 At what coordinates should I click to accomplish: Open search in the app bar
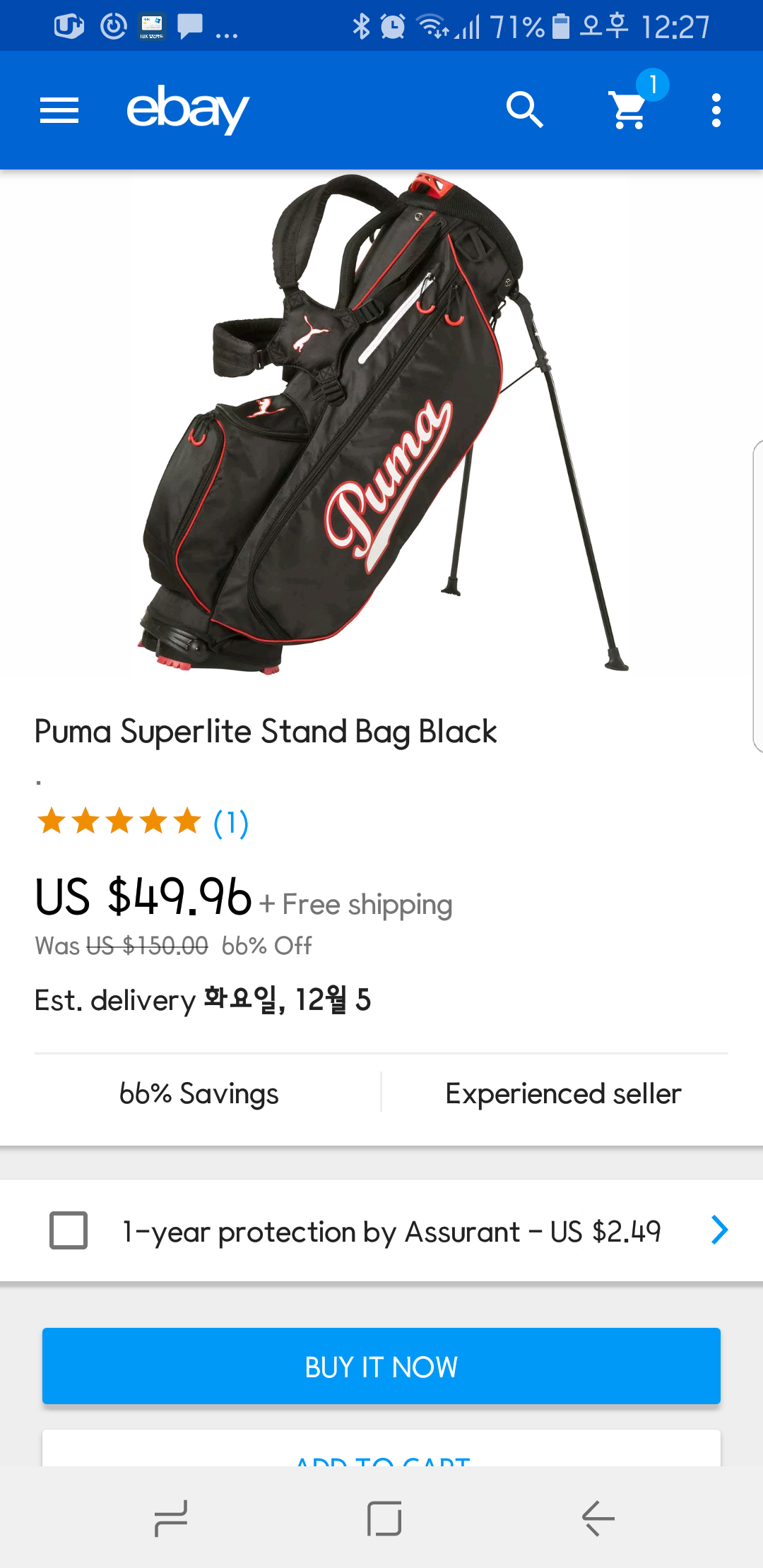click(524, 110)
